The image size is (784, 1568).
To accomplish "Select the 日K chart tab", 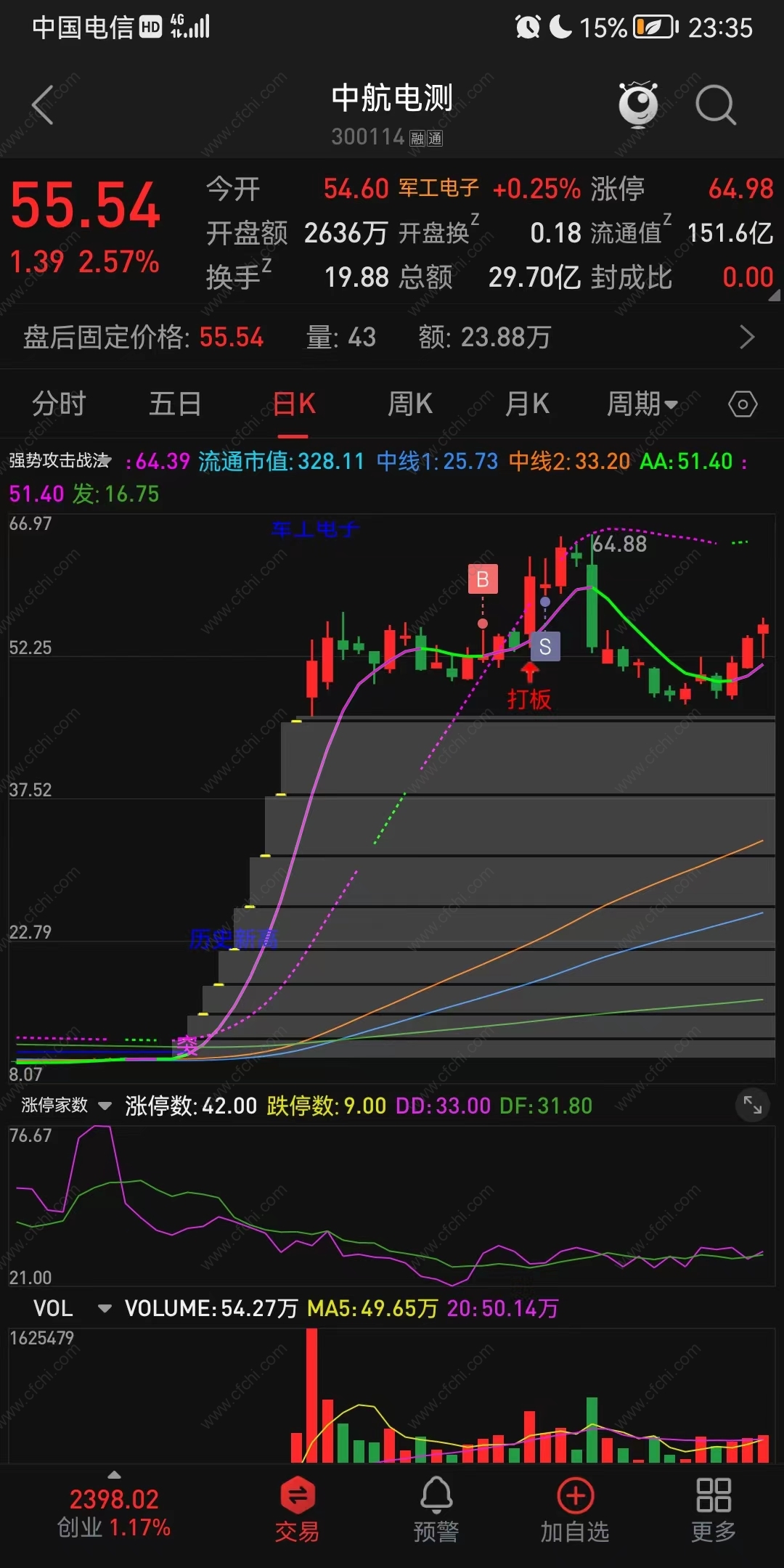I will [x=293, y=404].
